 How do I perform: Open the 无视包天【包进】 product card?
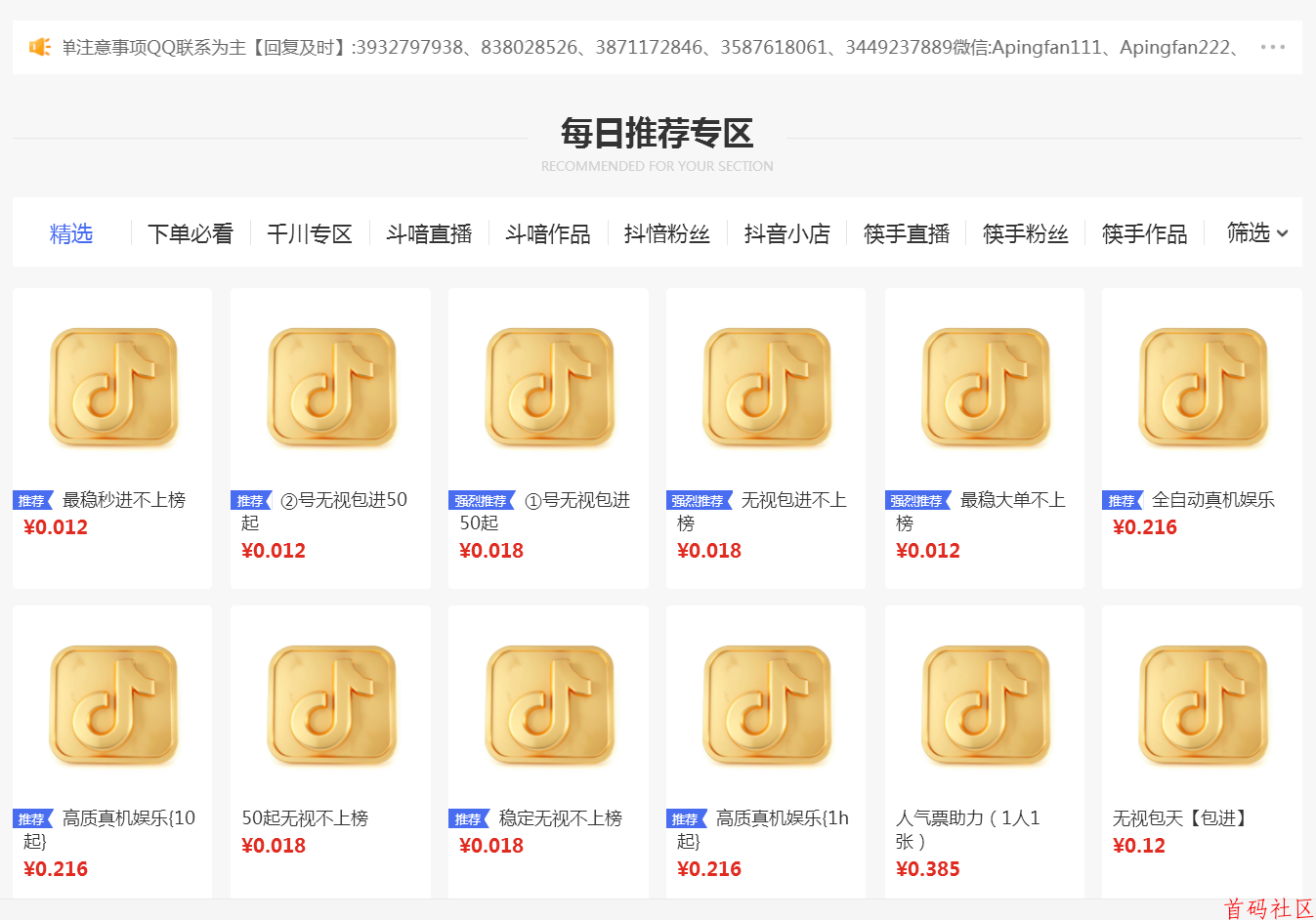tap(1202, 752)
